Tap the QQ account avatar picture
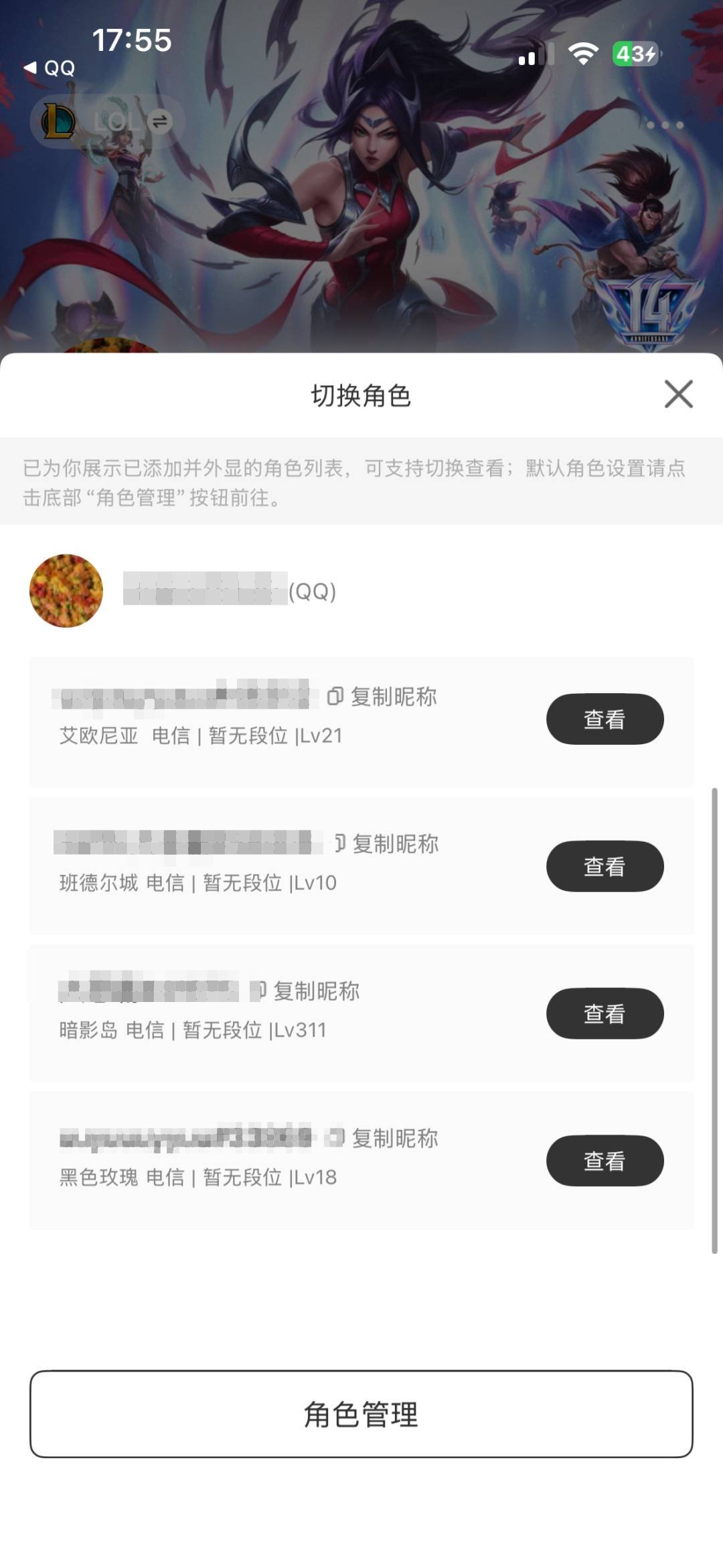 (67, 590)
